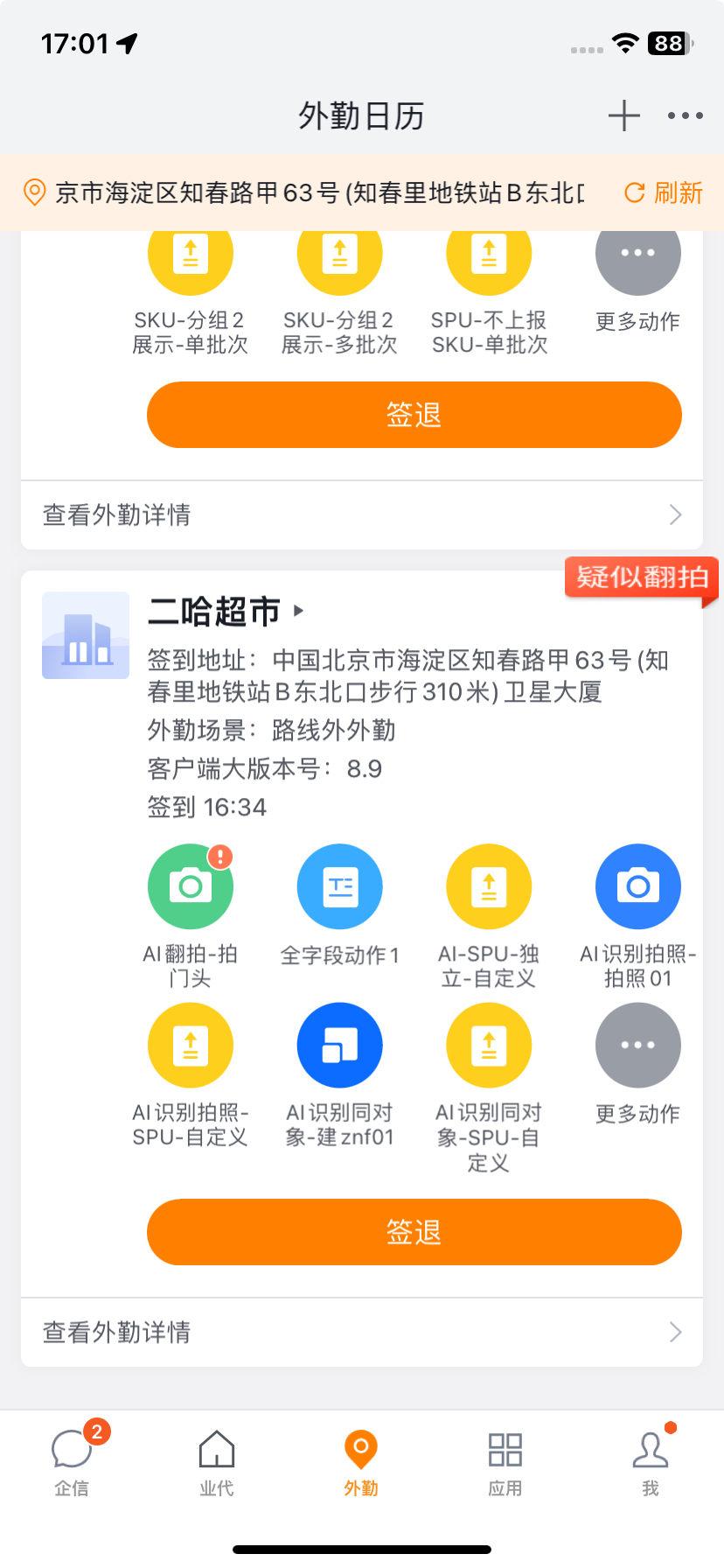Select the 全字段动作1 action icon
The height and width of the screenshot is (1568, 724).
tap(339, 886)
